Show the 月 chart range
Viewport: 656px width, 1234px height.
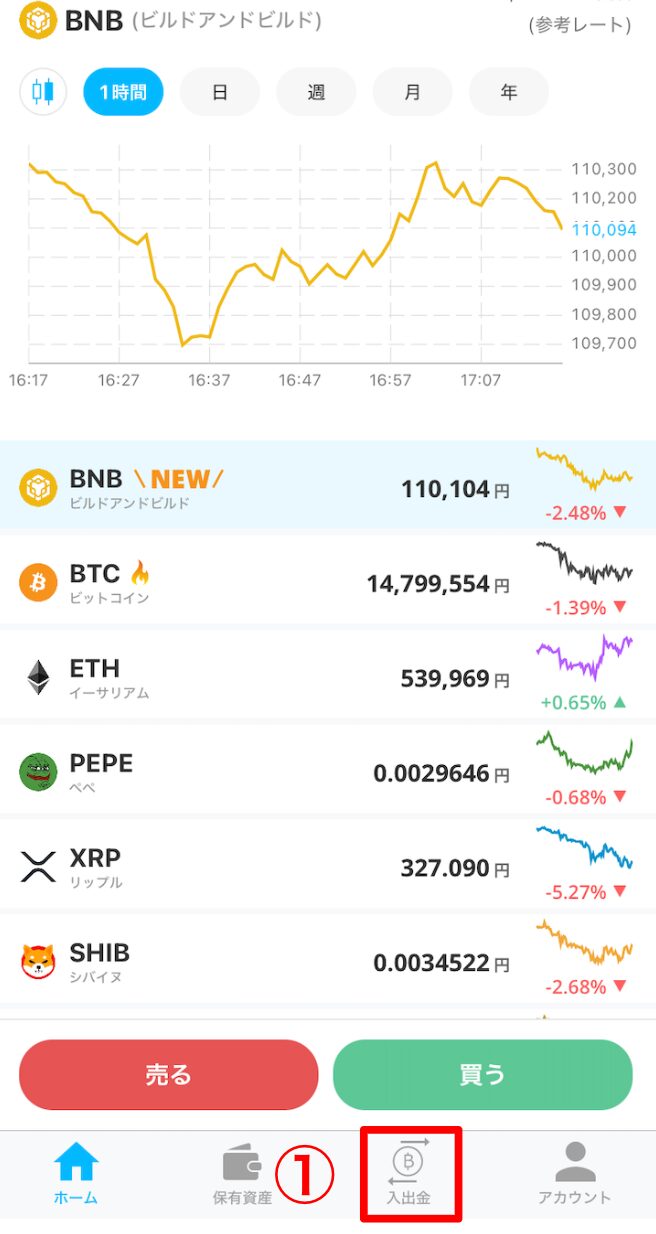[x=412, y=92]
